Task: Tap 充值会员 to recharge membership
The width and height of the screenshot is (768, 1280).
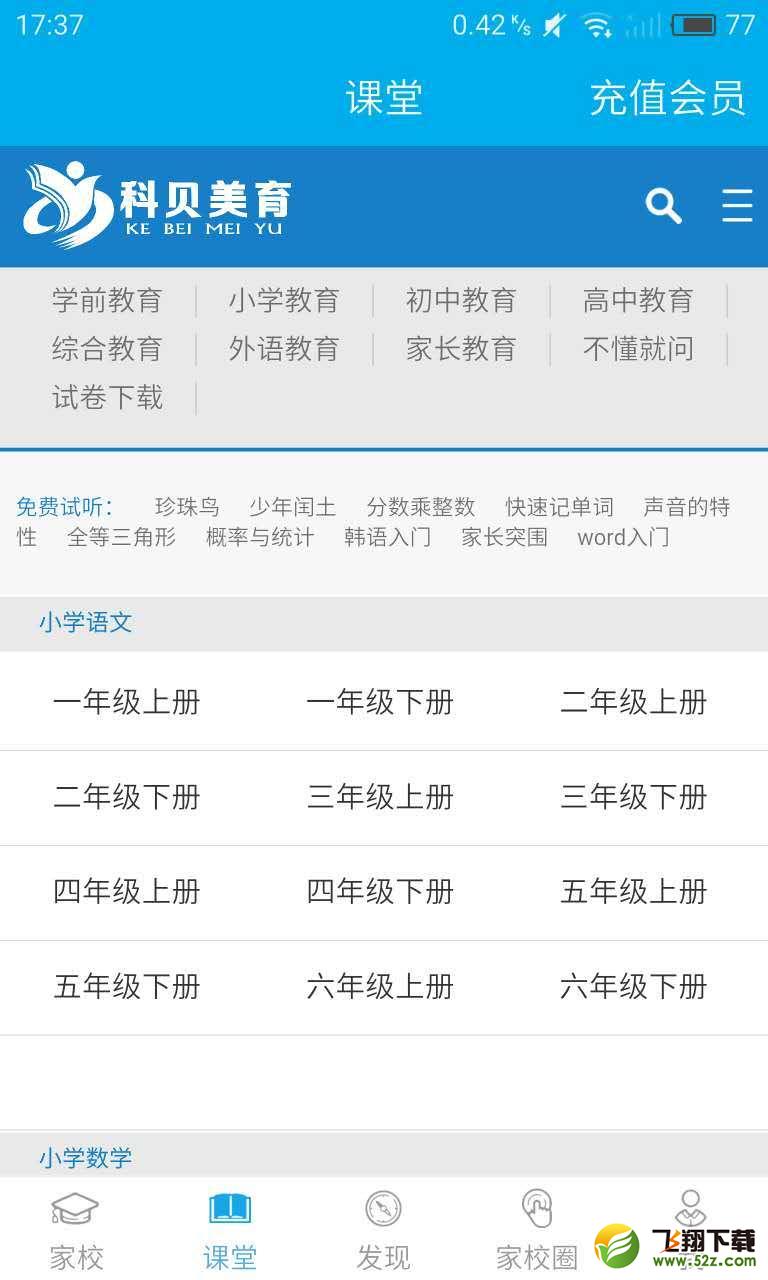Action: tap(667, 98)
